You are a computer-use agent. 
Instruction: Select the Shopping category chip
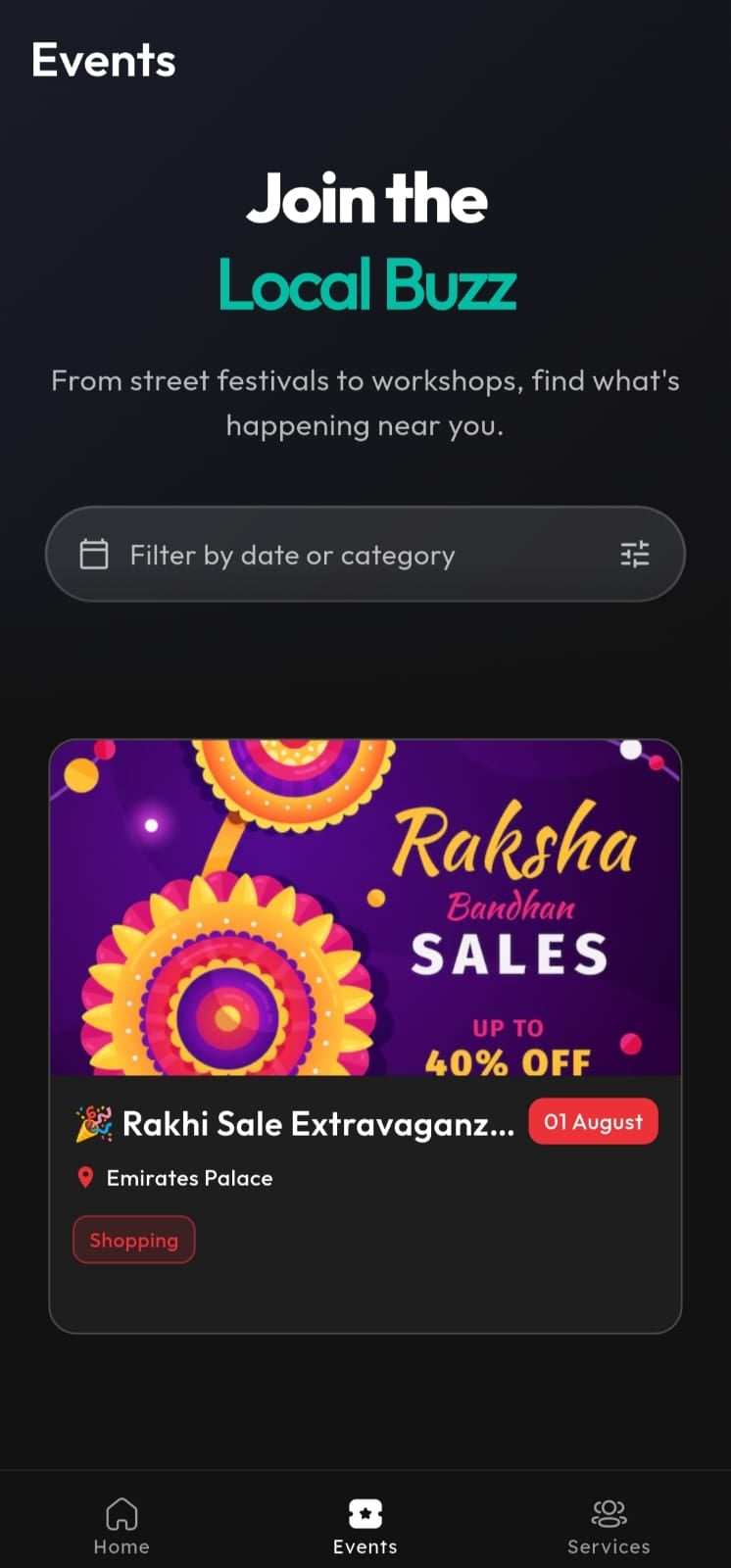click(134, 1240)
